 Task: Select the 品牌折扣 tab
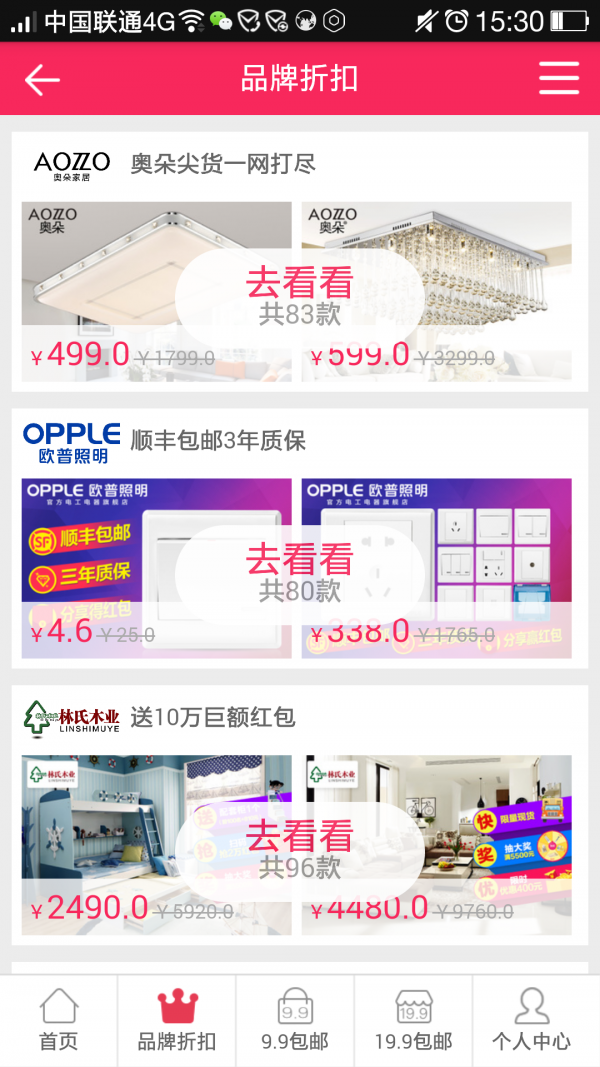pyautogui.click(x=177, y=1021)
